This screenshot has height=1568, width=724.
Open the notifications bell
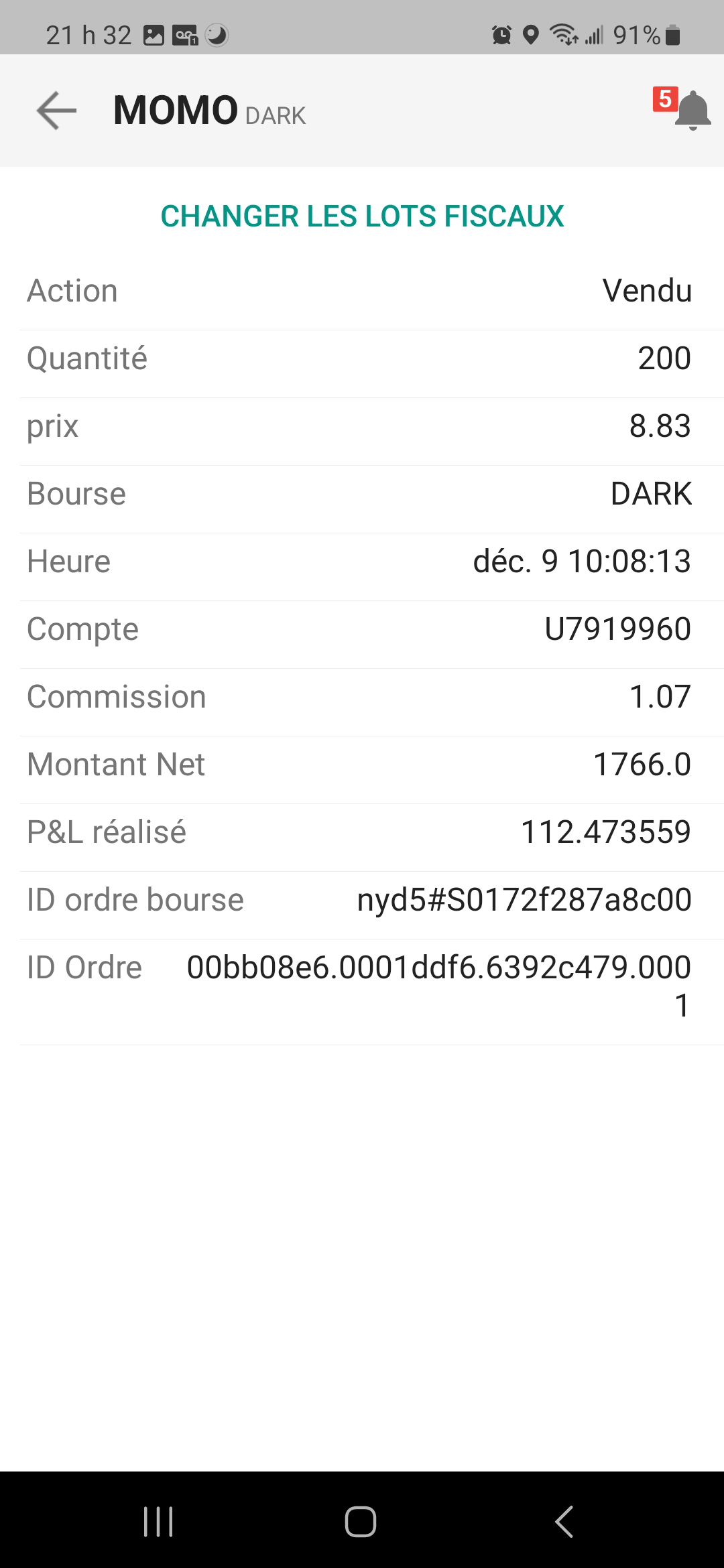click(691, 111)
